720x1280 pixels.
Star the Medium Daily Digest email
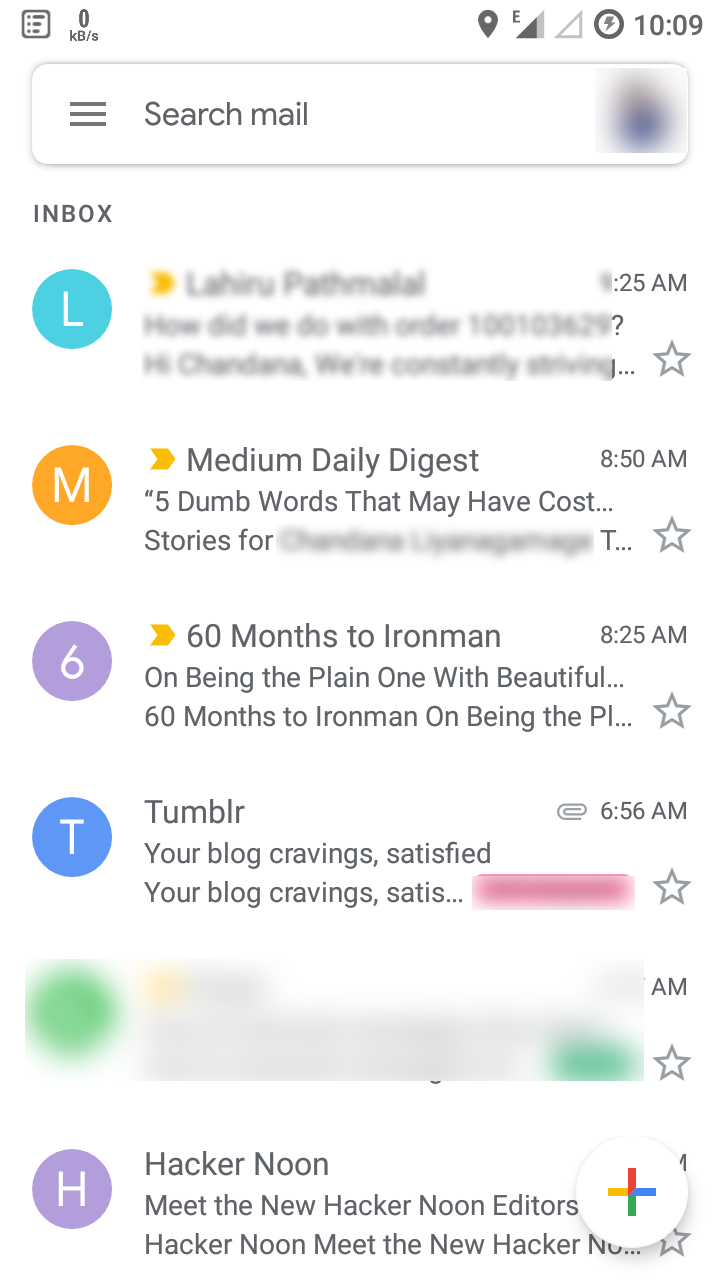[672, 536]
